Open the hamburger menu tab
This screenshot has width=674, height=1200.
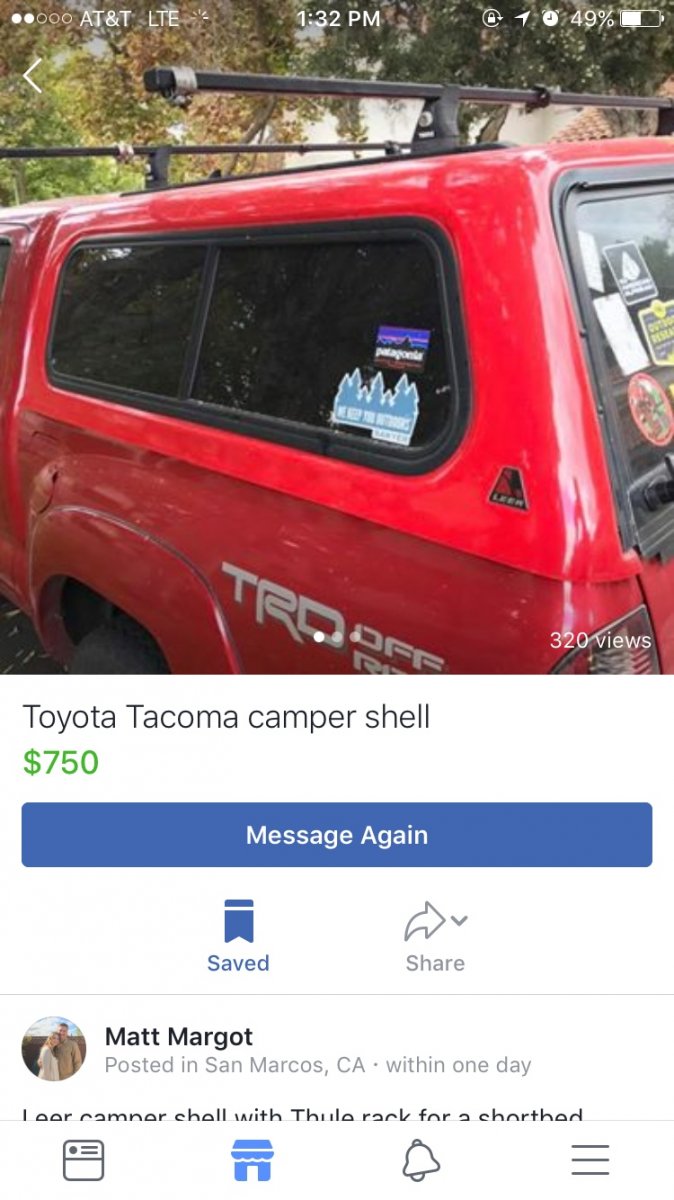[590, 1160]
